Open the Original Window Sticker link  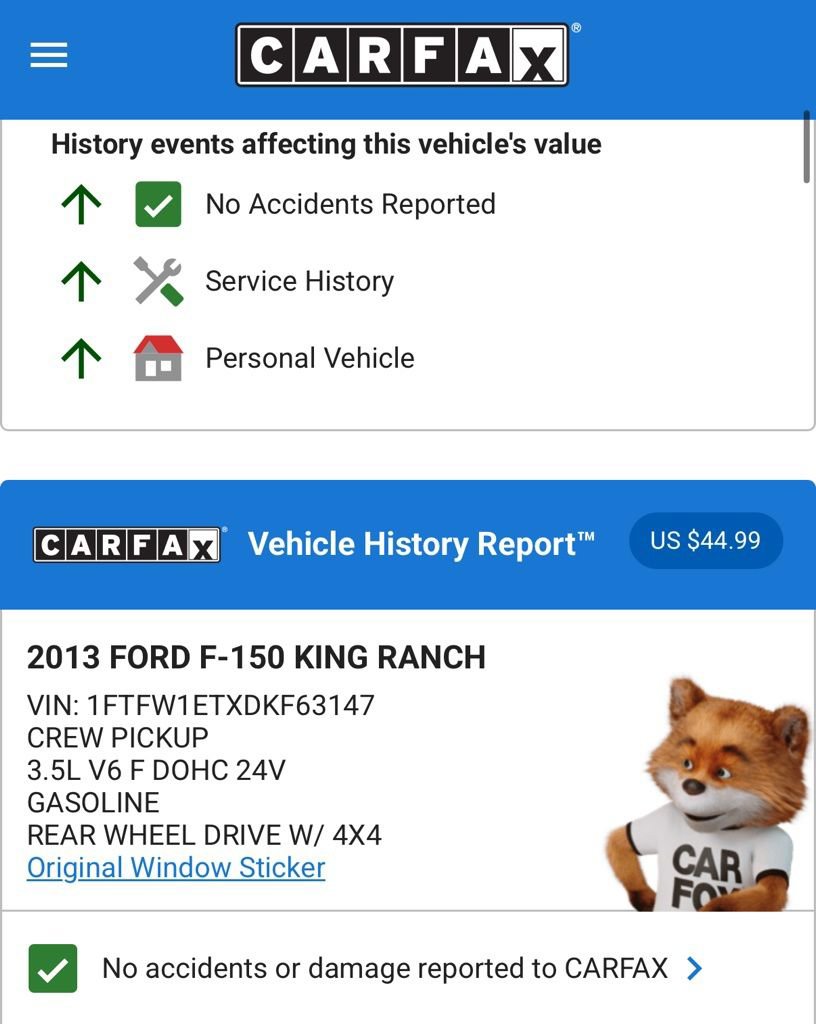176,868
